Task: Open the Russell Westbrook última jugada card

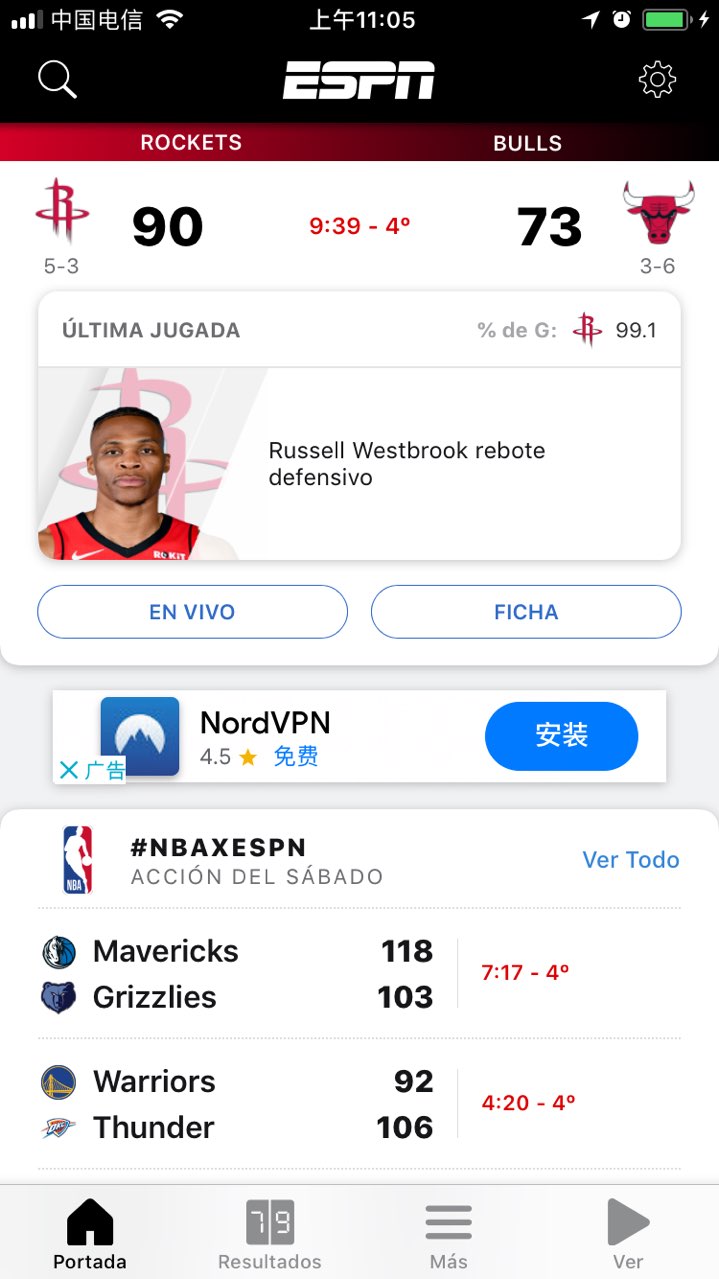Action: [x=359, y=463]
